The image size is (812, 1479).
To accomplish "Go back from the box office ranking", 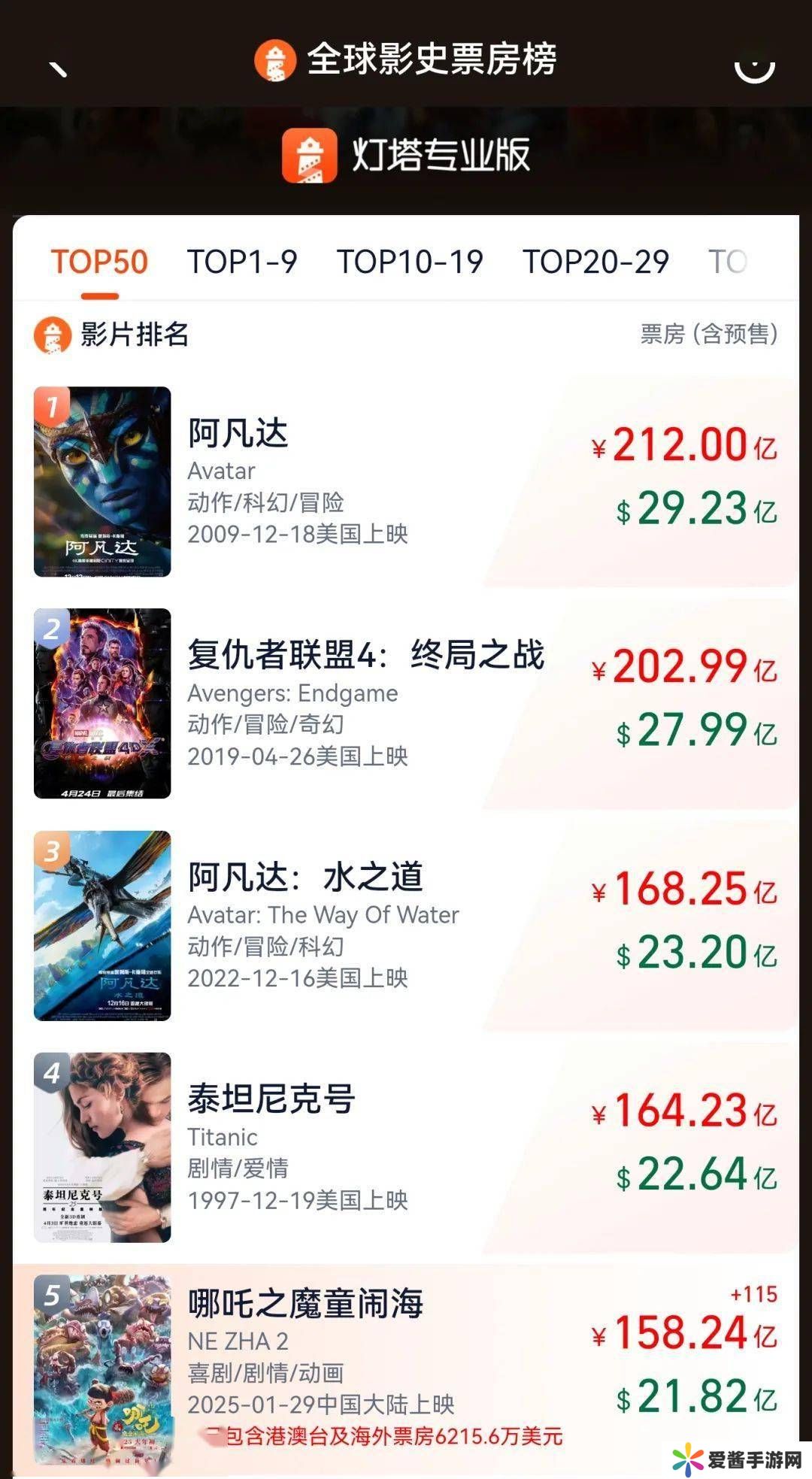I will tap(58, 69).
